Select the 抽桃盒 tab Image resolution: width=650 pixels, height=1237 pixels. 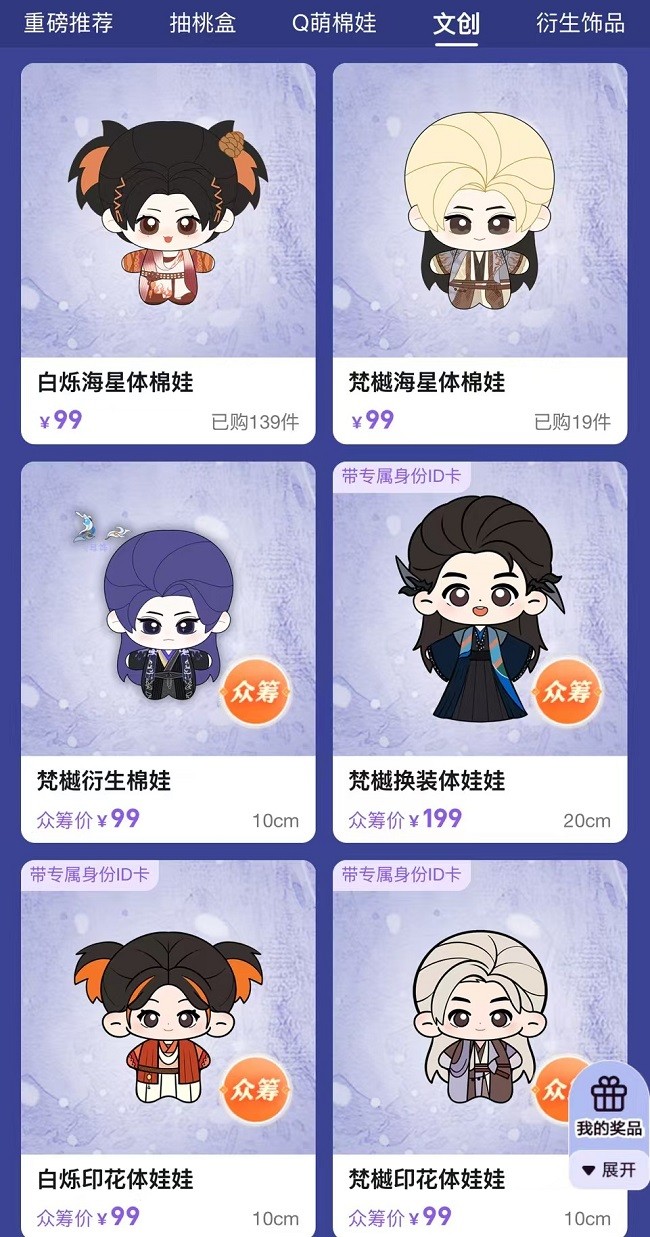(203, 23)
